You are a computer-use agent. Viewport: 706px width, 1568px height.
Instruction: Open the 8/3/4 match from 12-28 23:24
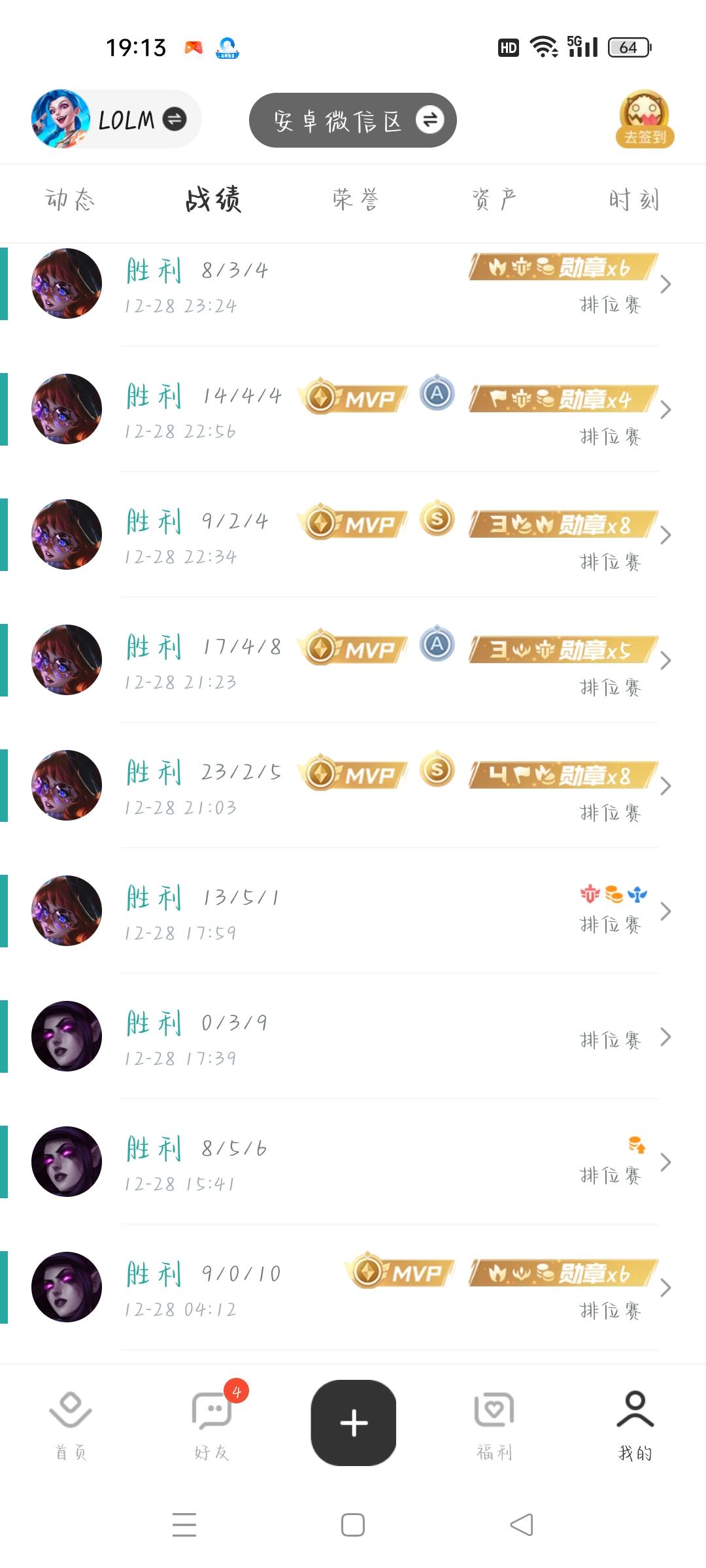(x=353, y=285)
